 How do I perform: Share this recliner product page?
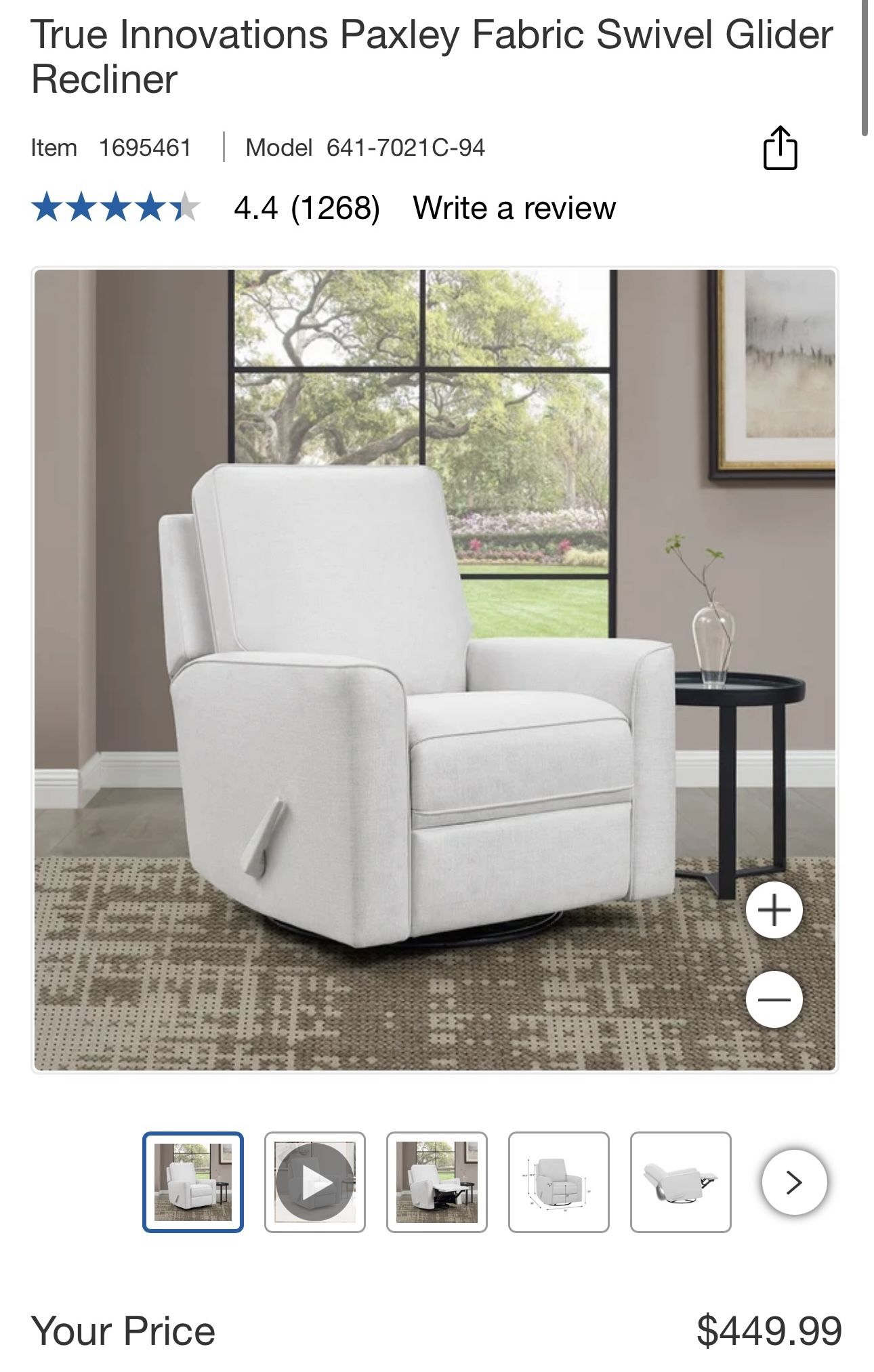click(x=780, y=148)
